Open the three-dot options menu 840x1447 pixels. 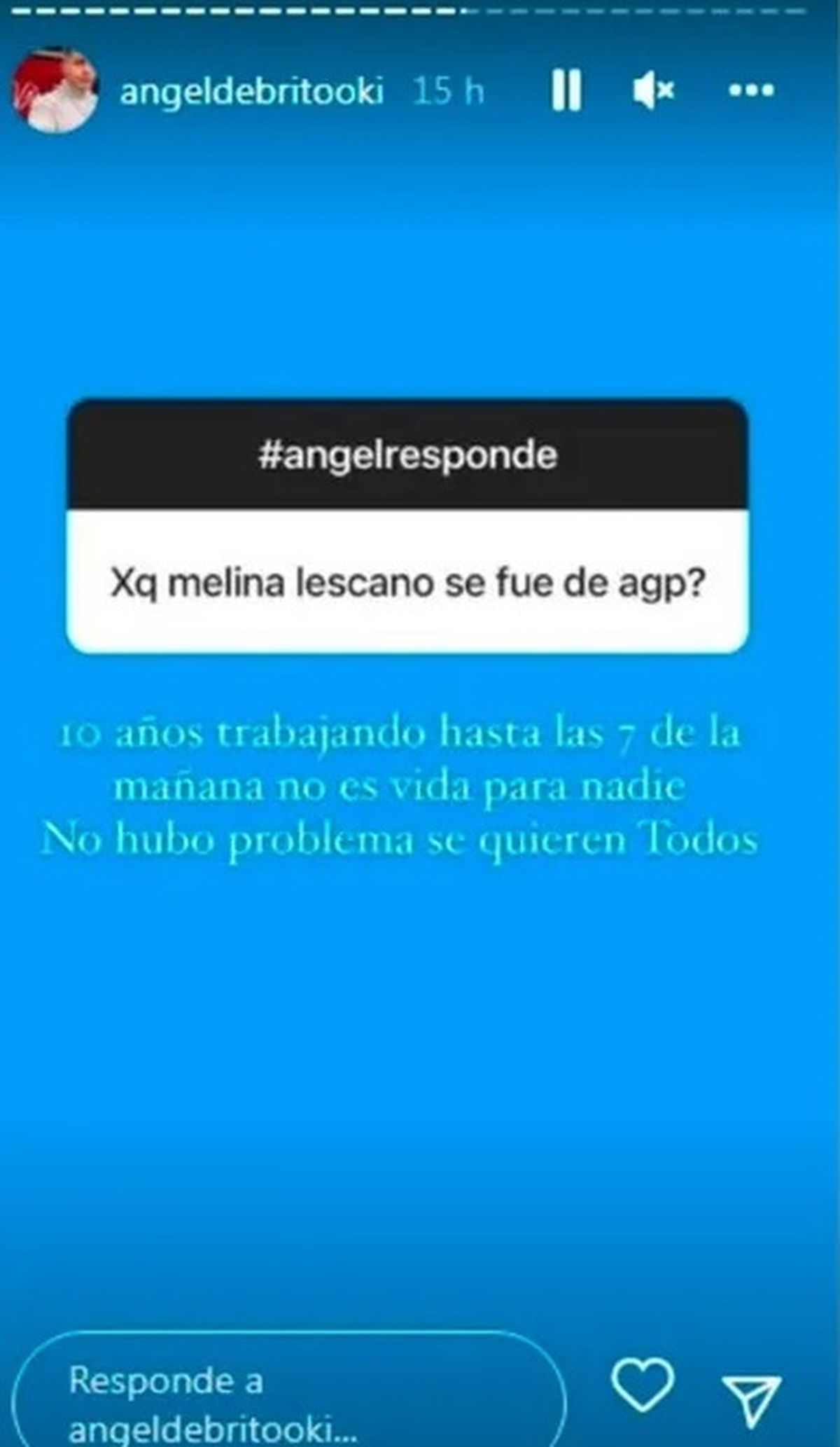coord(751,90)
